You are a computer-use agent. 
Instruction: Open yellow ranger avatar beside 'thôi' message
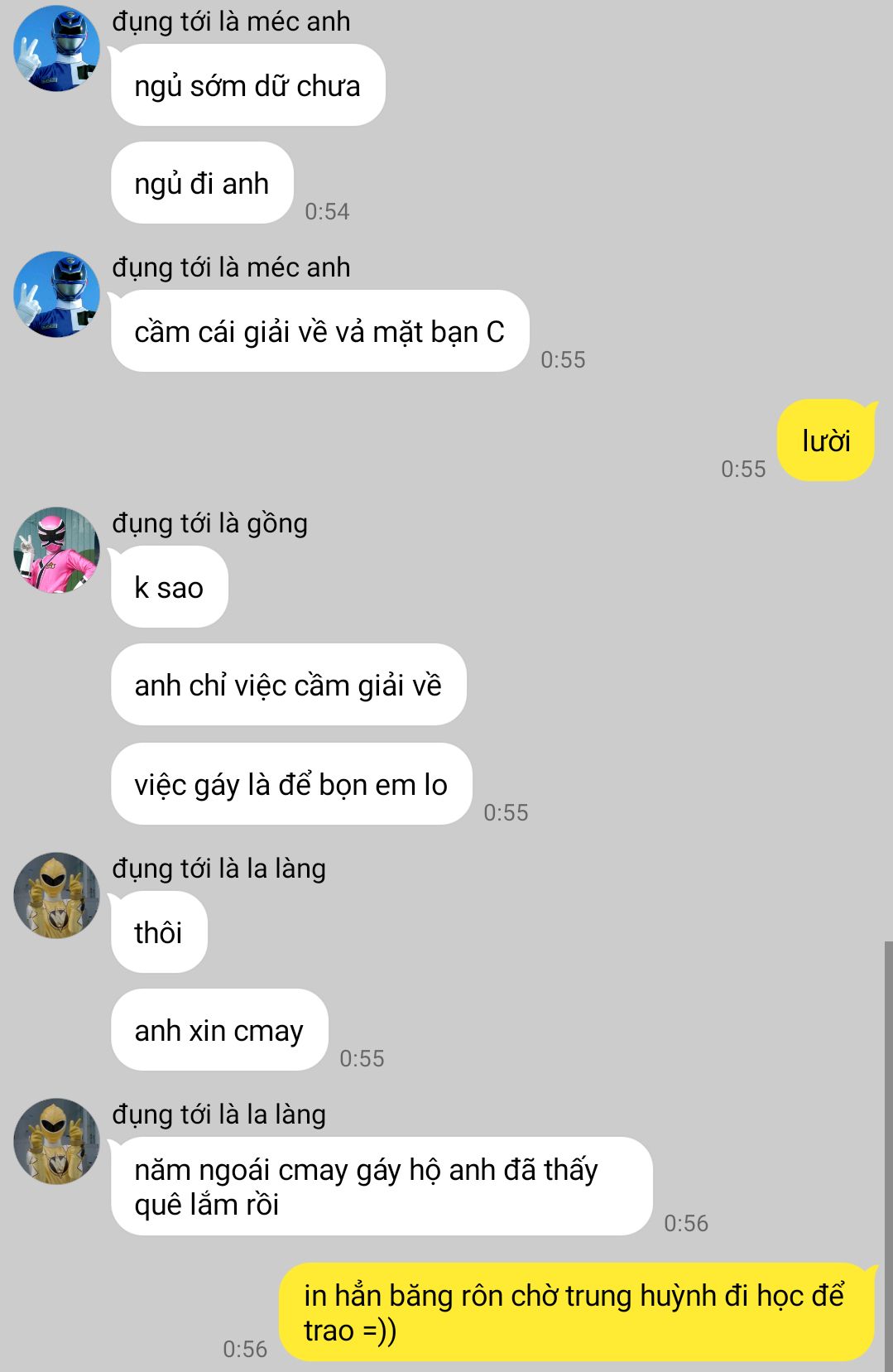point(56,895)
